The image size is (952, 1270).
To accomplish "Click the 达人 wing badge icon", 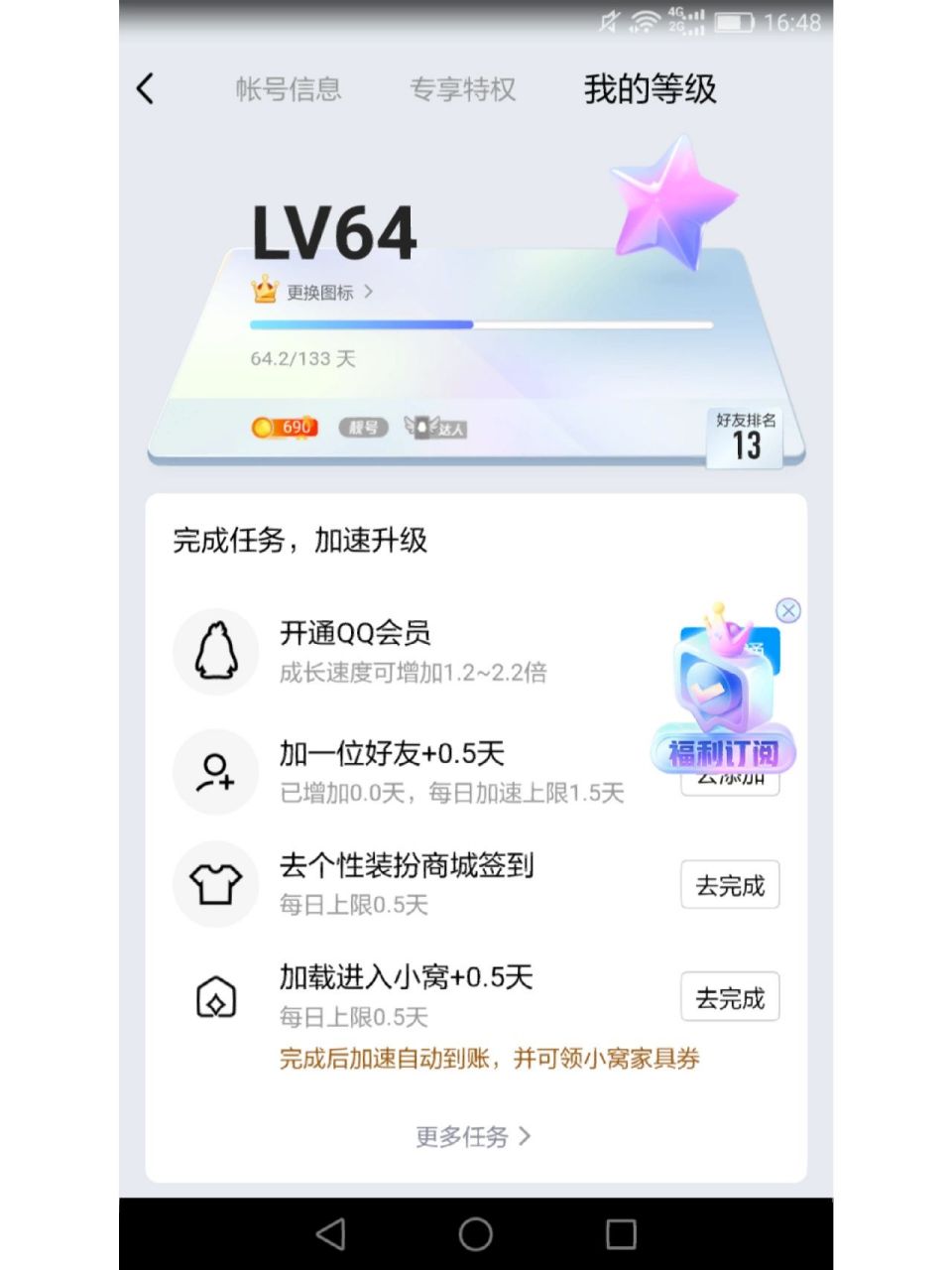I will pos(433,427).
